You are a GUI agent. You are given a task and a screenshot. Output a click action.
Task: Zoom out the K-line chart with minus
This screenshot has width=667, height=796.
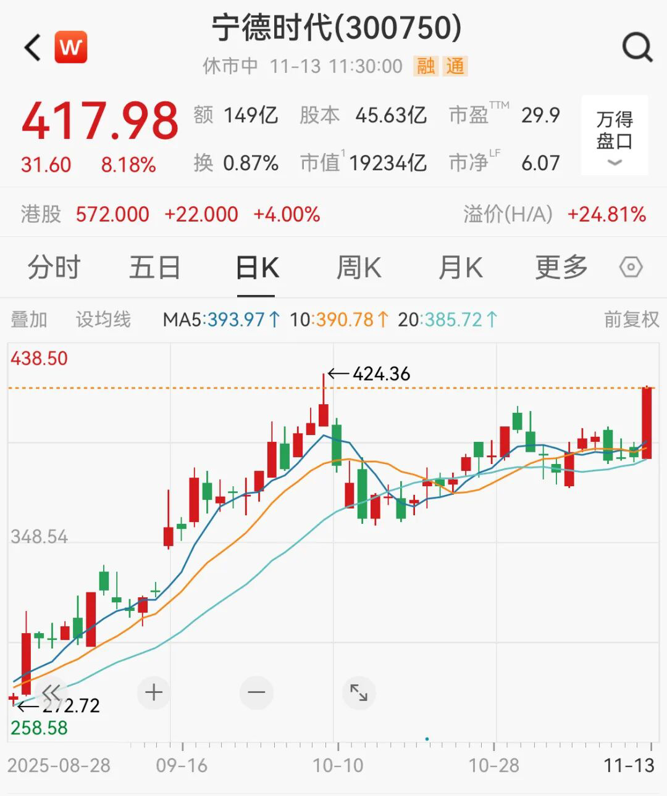click(x=256, y=691)
